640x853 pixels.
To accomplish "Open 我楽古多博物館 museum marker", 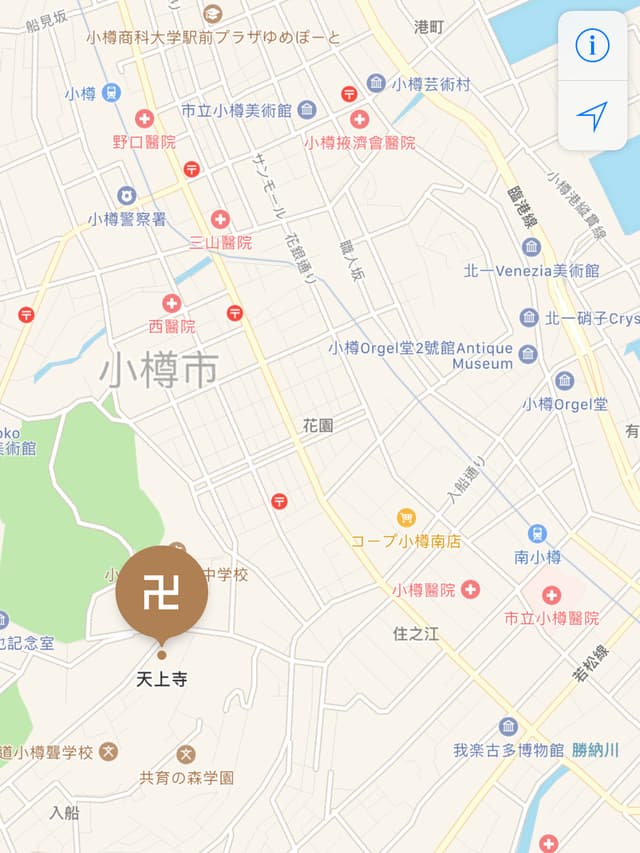I will pyautogui.click(x=509, y=727).
